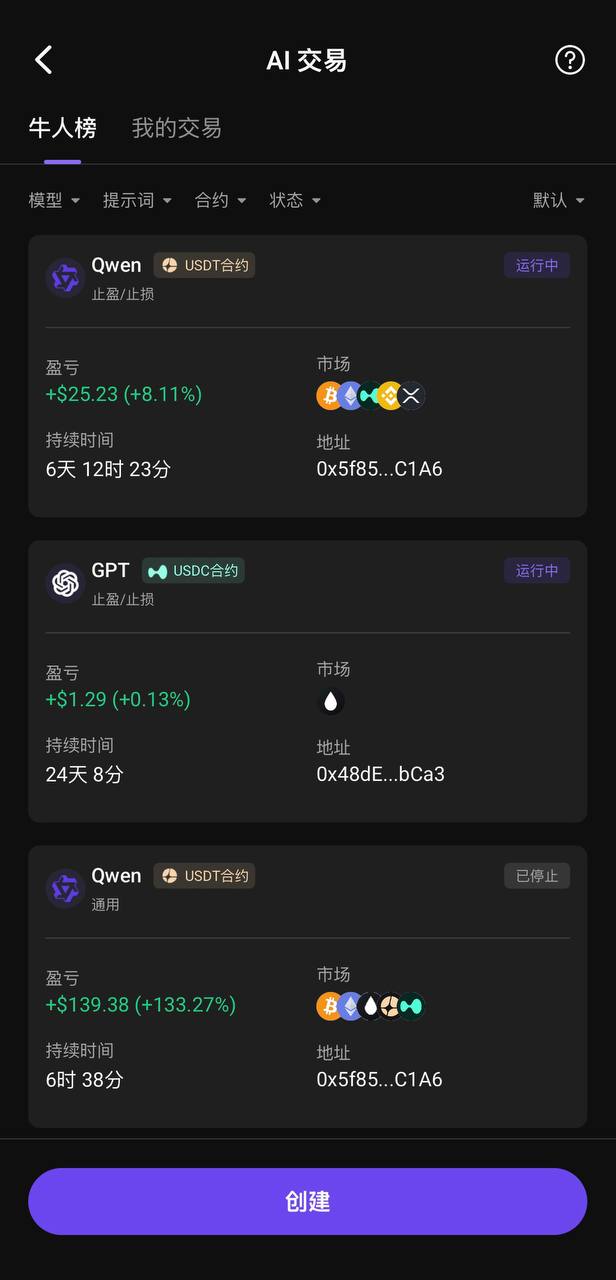Open the Qwen card with +$25.23 profit
This screenshot has height=1280, width=616.
pos(308,376)
